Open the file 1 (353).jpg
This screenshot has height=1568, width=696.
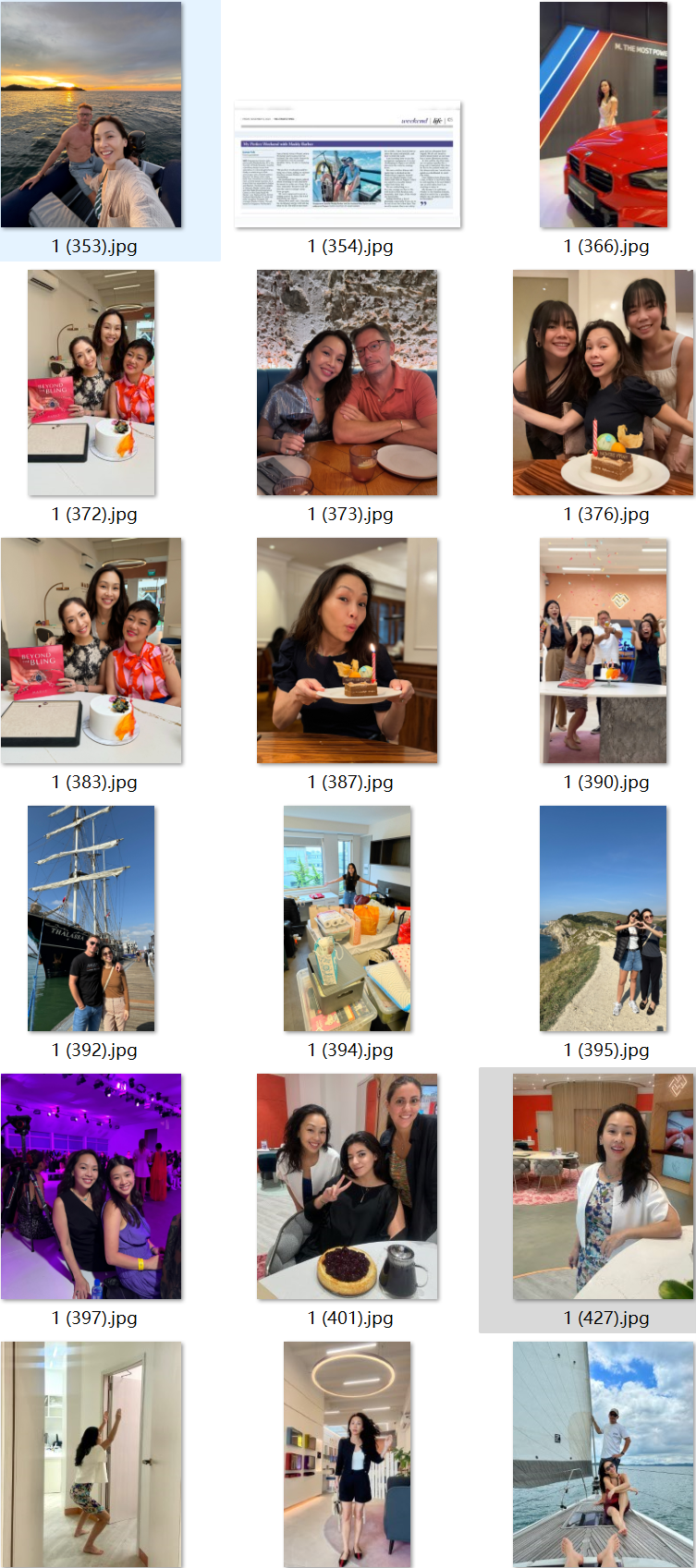coord(92,115)
